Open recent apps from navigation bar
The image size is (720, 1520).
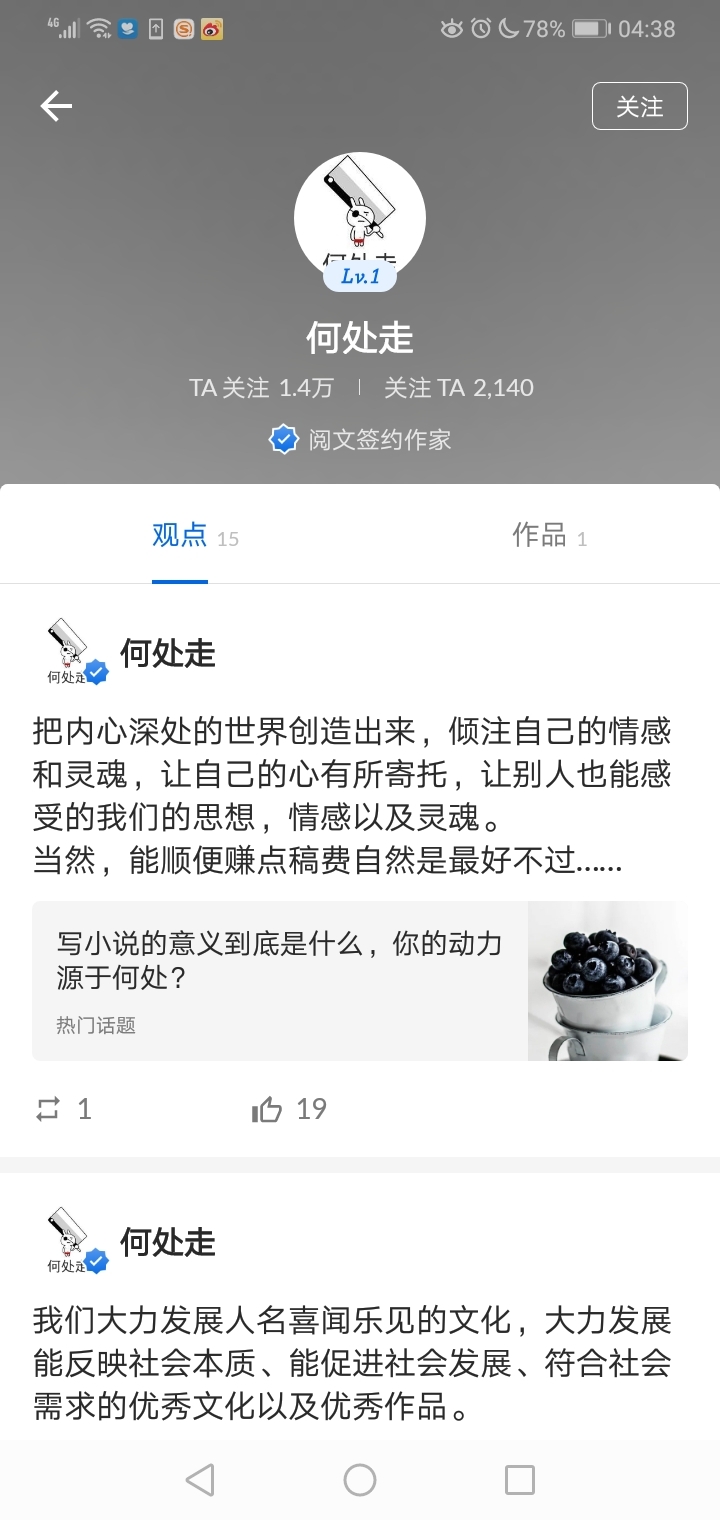(x=520, y=1480)
